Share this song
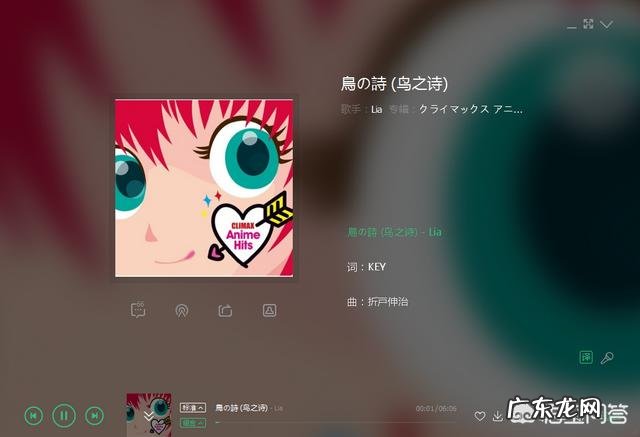The image size is (640, 437). 225,311
